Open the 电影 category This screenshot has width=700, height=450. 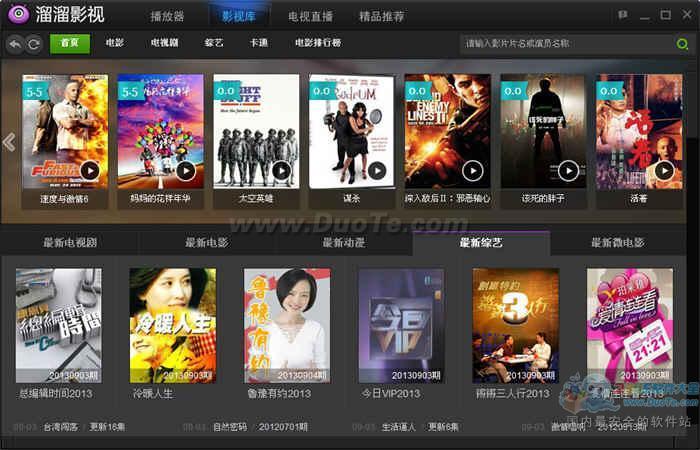click(115, 44)
